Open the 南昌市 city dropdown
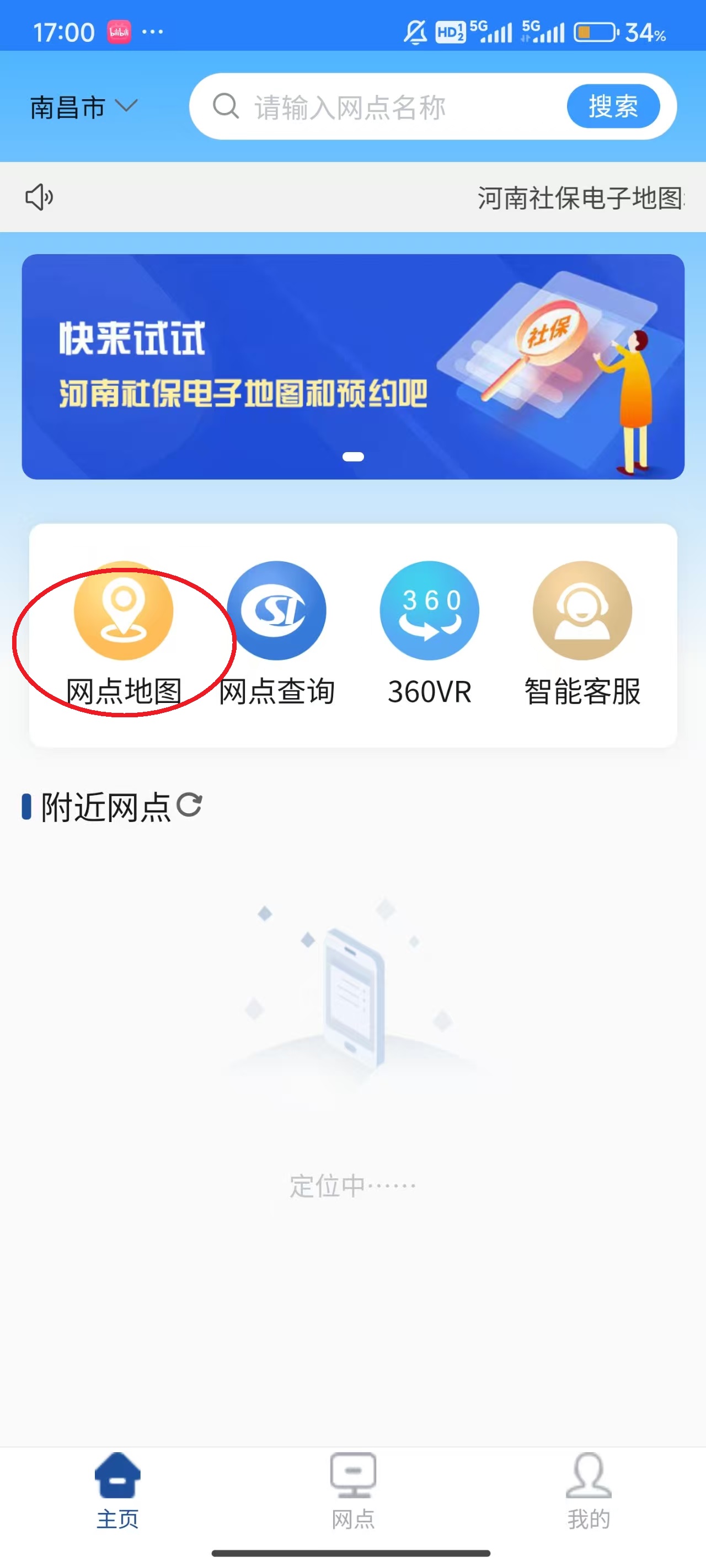This screenshot has height=1568, width=706. pos(83,107)
